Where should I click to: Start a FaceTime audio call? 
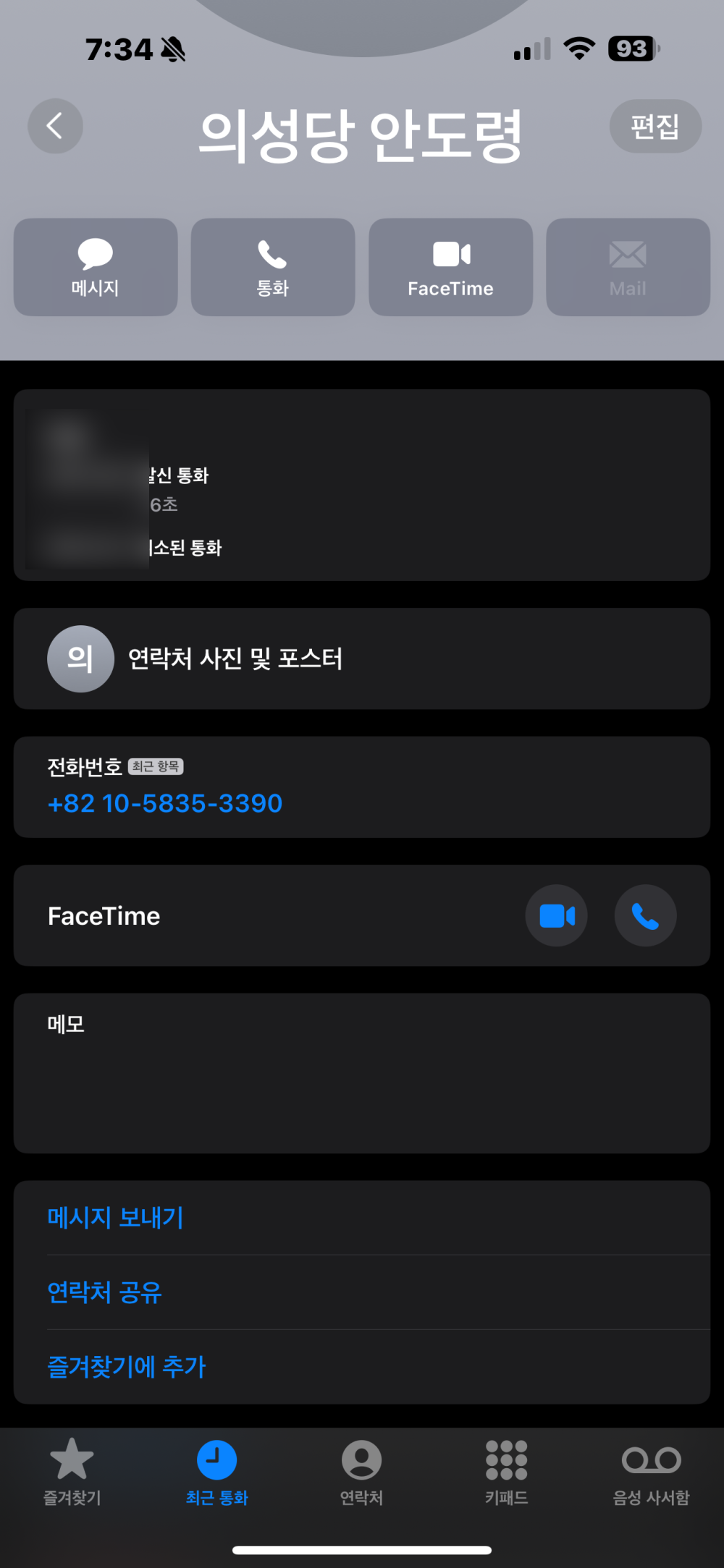pos(645,916)
